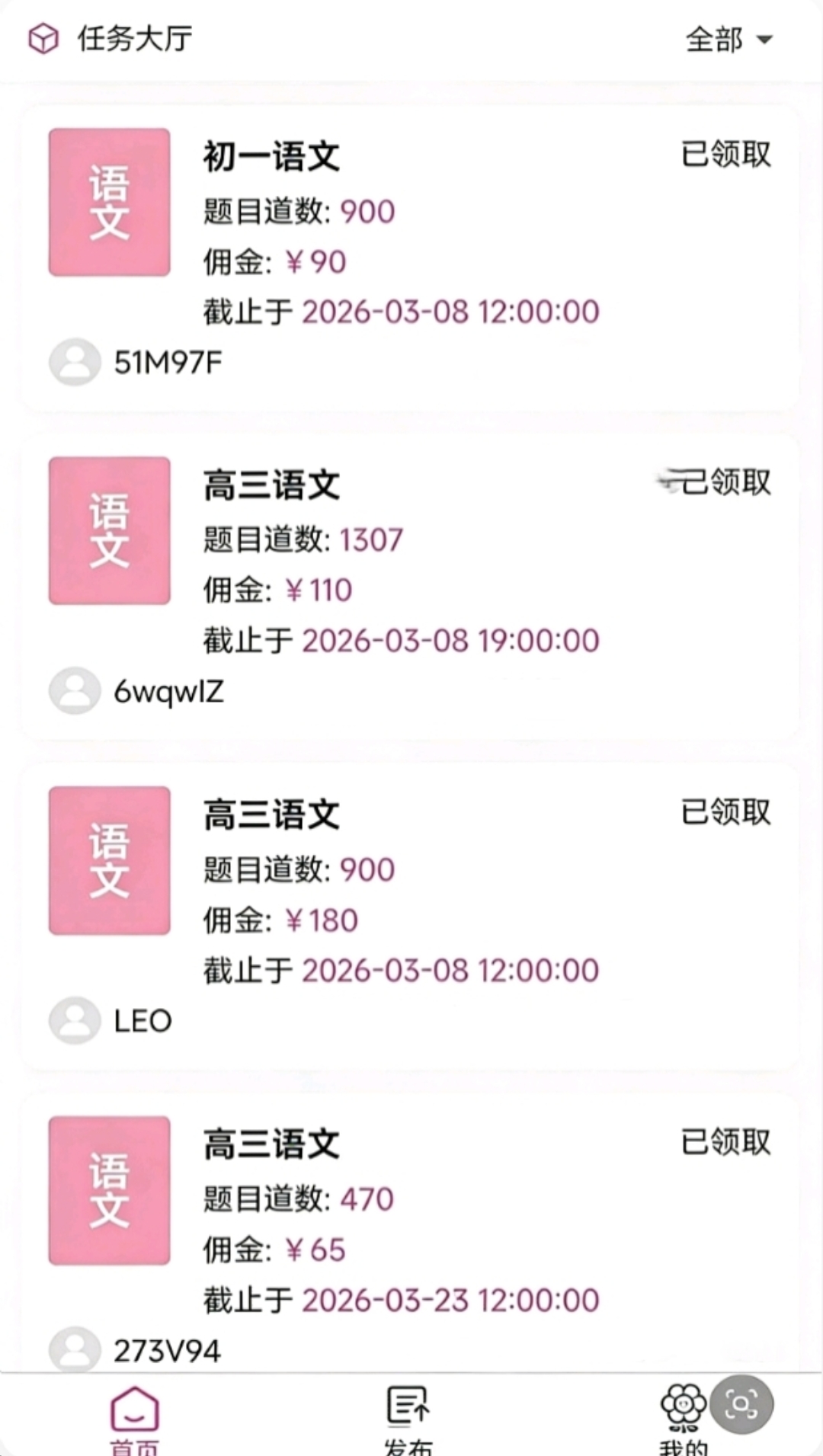Tap the 语文 badge on the 初一语文 card

pyautogui.click(x=109, y=202)
